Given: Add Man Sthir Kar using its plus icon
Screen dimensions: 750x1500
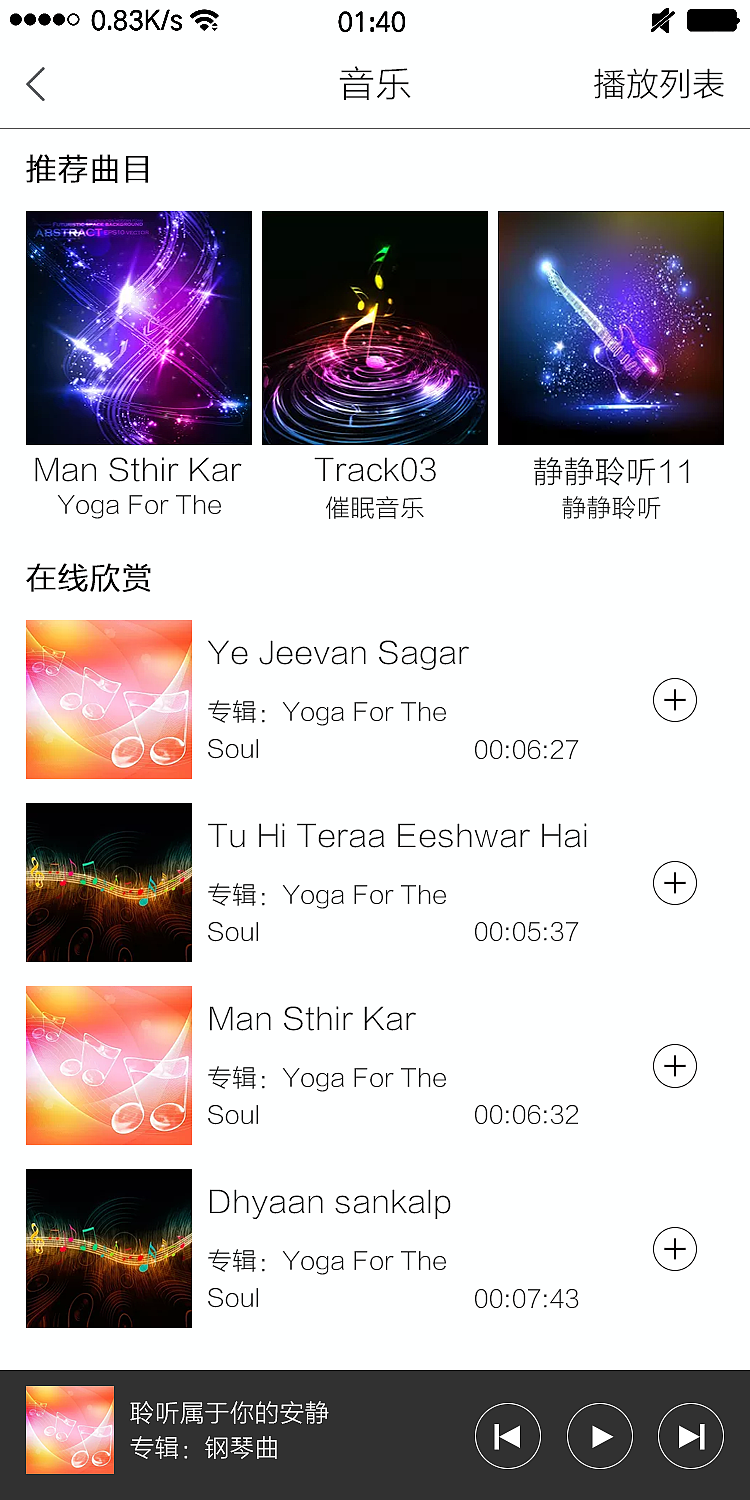Looking at the screenshot, I should tap(674, 1066).
